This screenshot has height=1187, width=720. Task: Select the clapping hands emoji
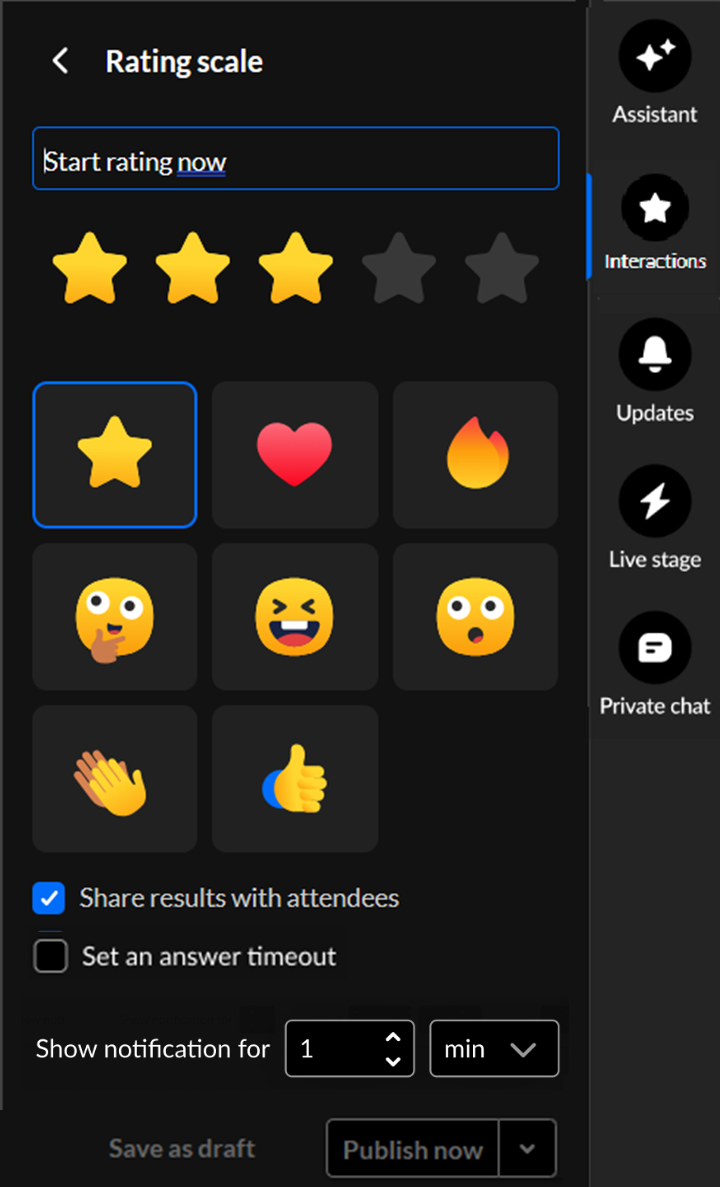coord(114,779)
